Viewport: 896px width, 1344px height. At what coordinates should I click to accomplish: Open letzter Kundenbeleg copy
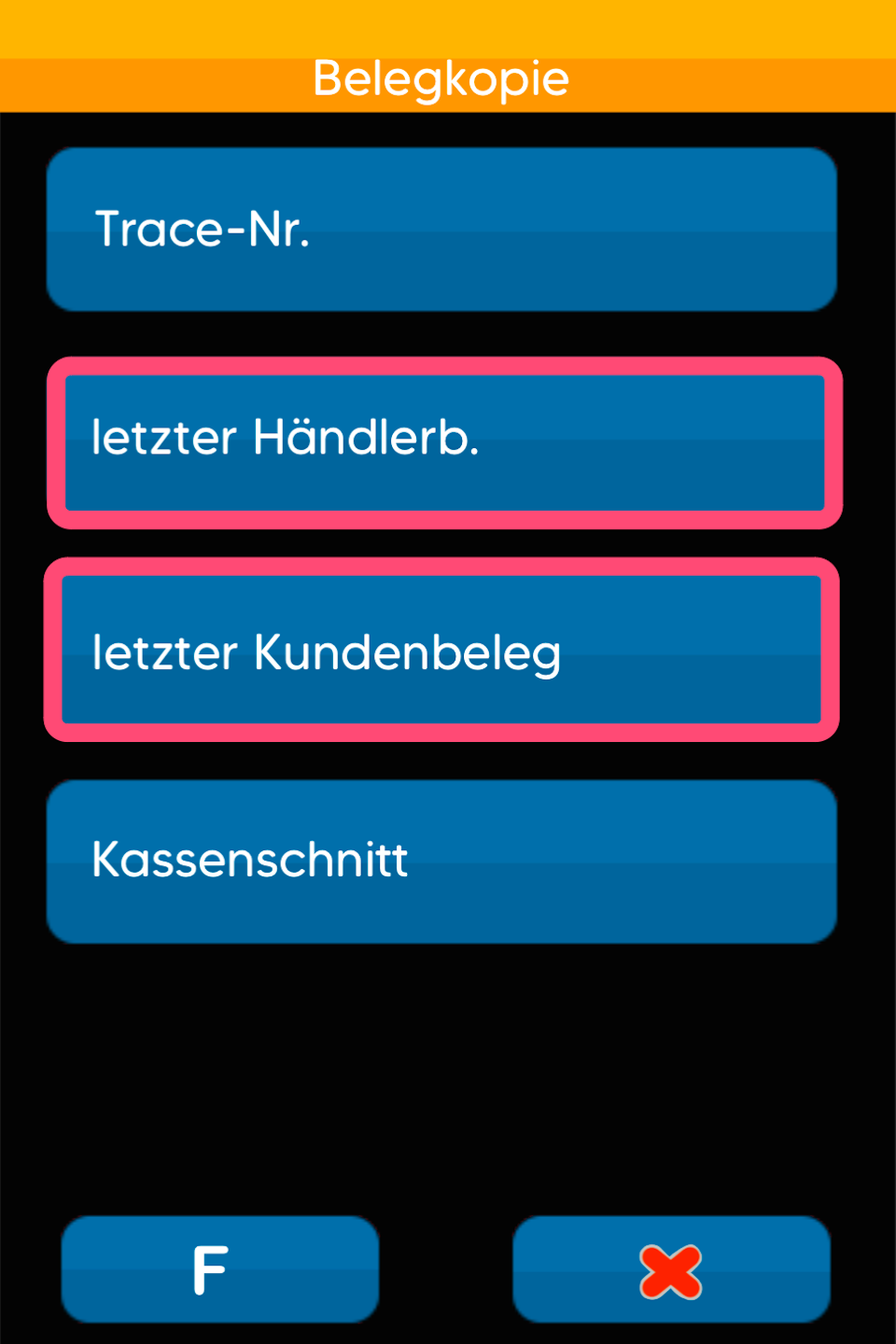click(x=441, y=650)
